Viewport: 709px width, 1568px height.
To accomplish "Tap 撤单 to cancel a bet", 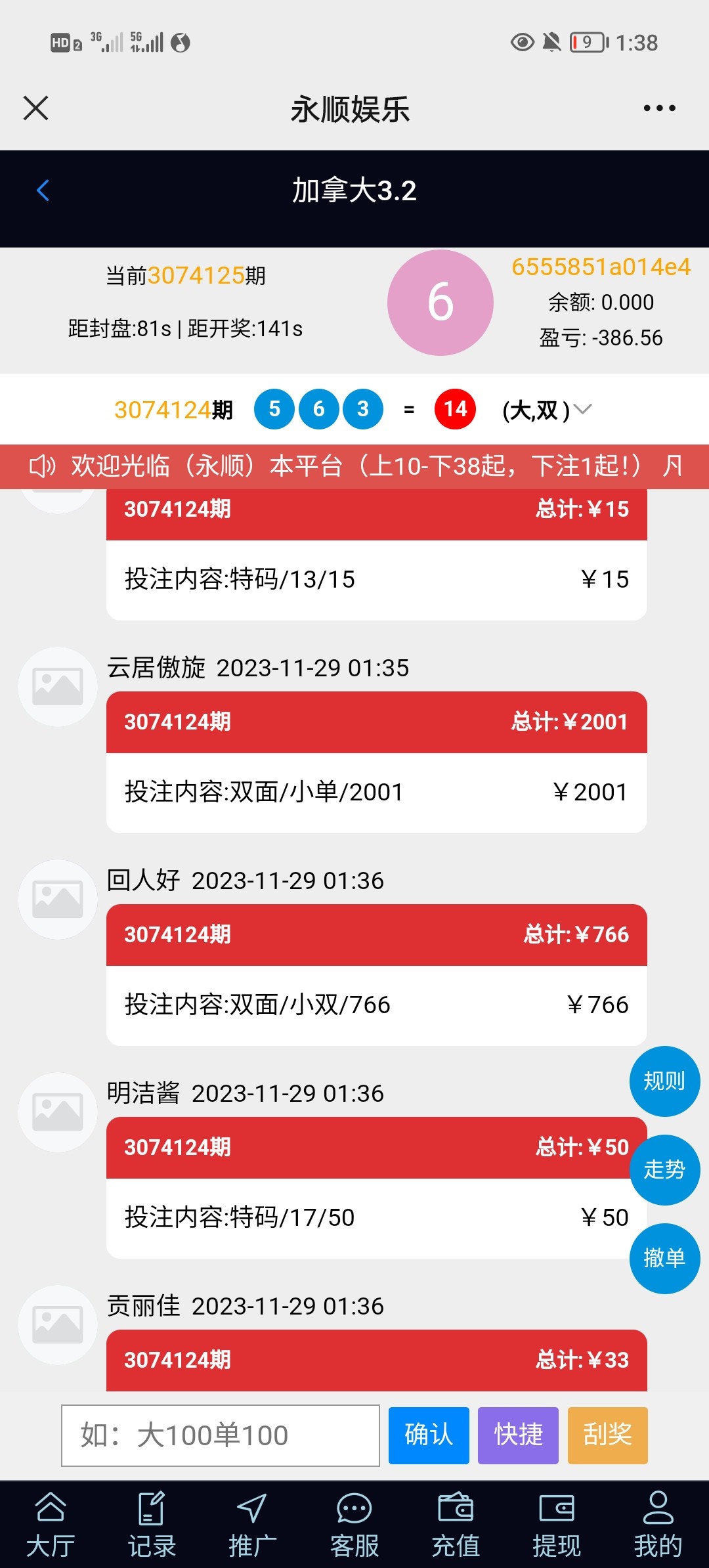I will 664,1258.
